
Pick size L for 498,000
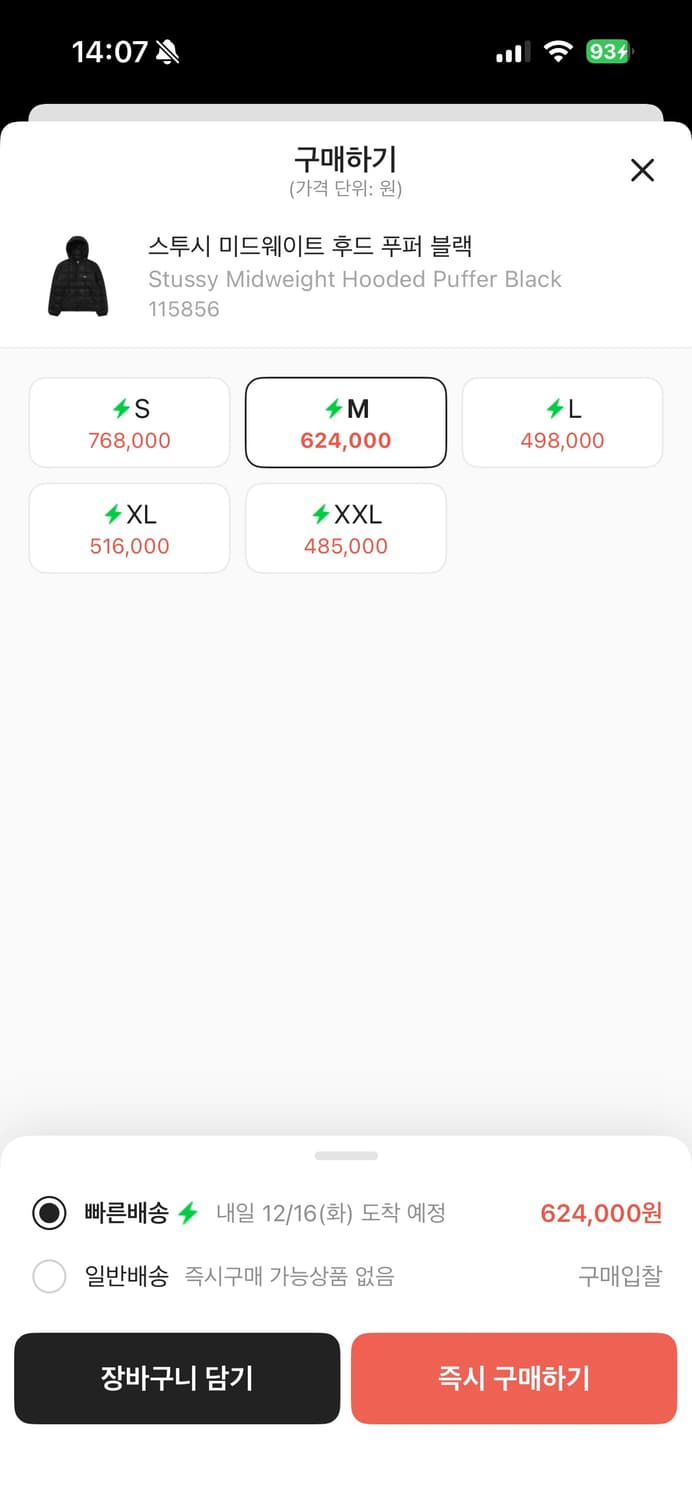click(x=562, y=423)
